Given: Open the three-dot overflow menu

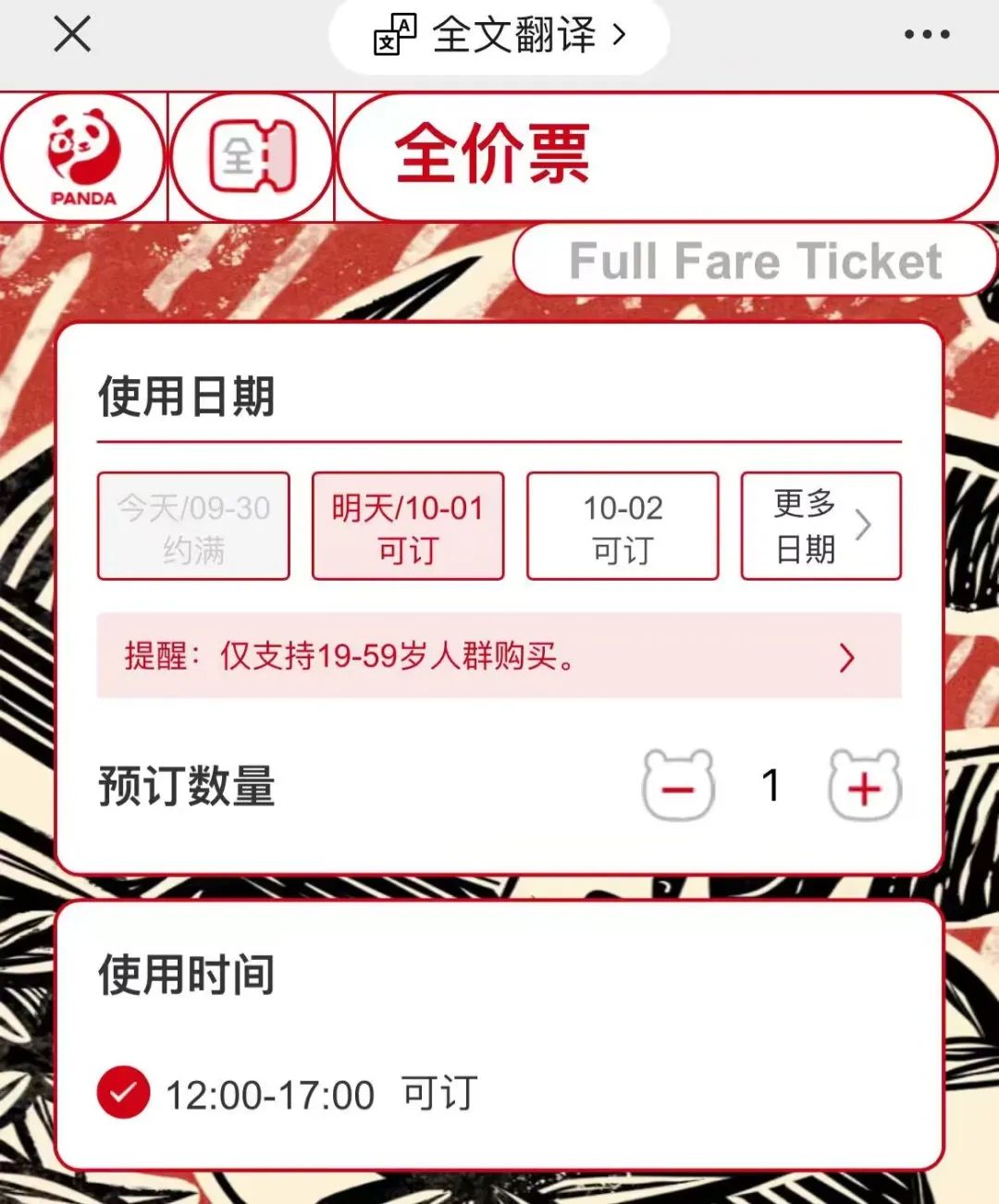Looking at the screenshot, I should 926,35.
